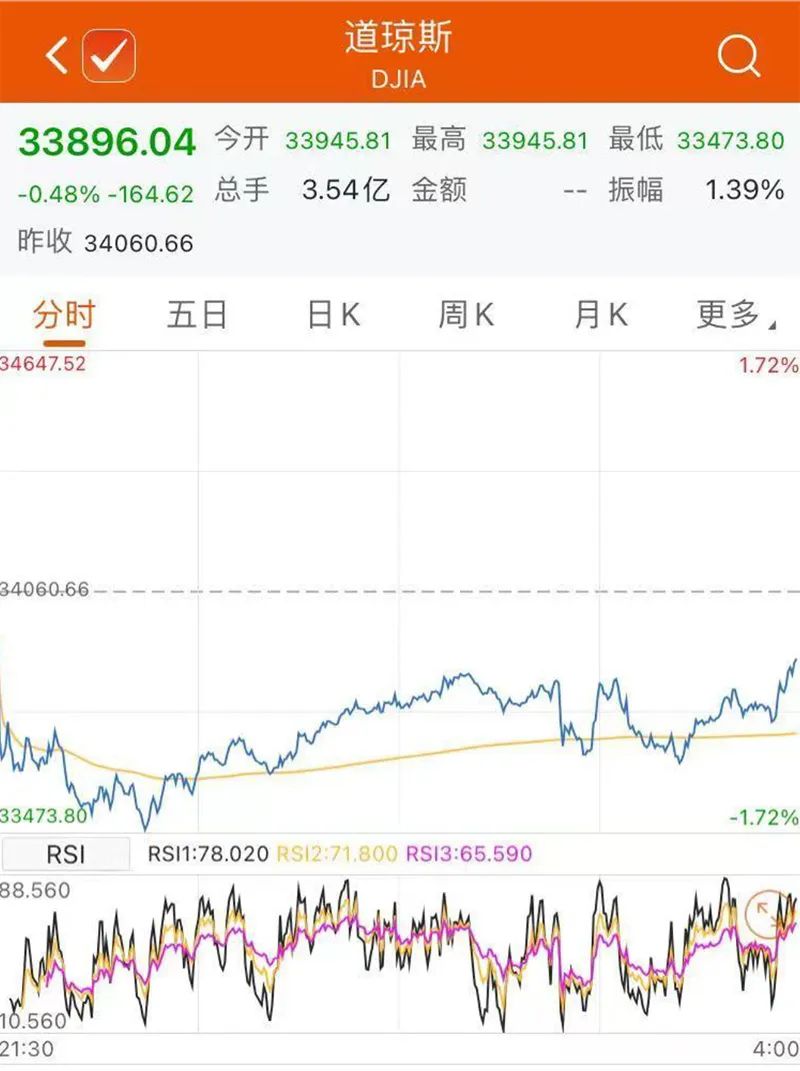The height and width of the screenshot is (1071, 800).
Task: Expand the 更多 chart type dropdown
Action: coord(724,313)
